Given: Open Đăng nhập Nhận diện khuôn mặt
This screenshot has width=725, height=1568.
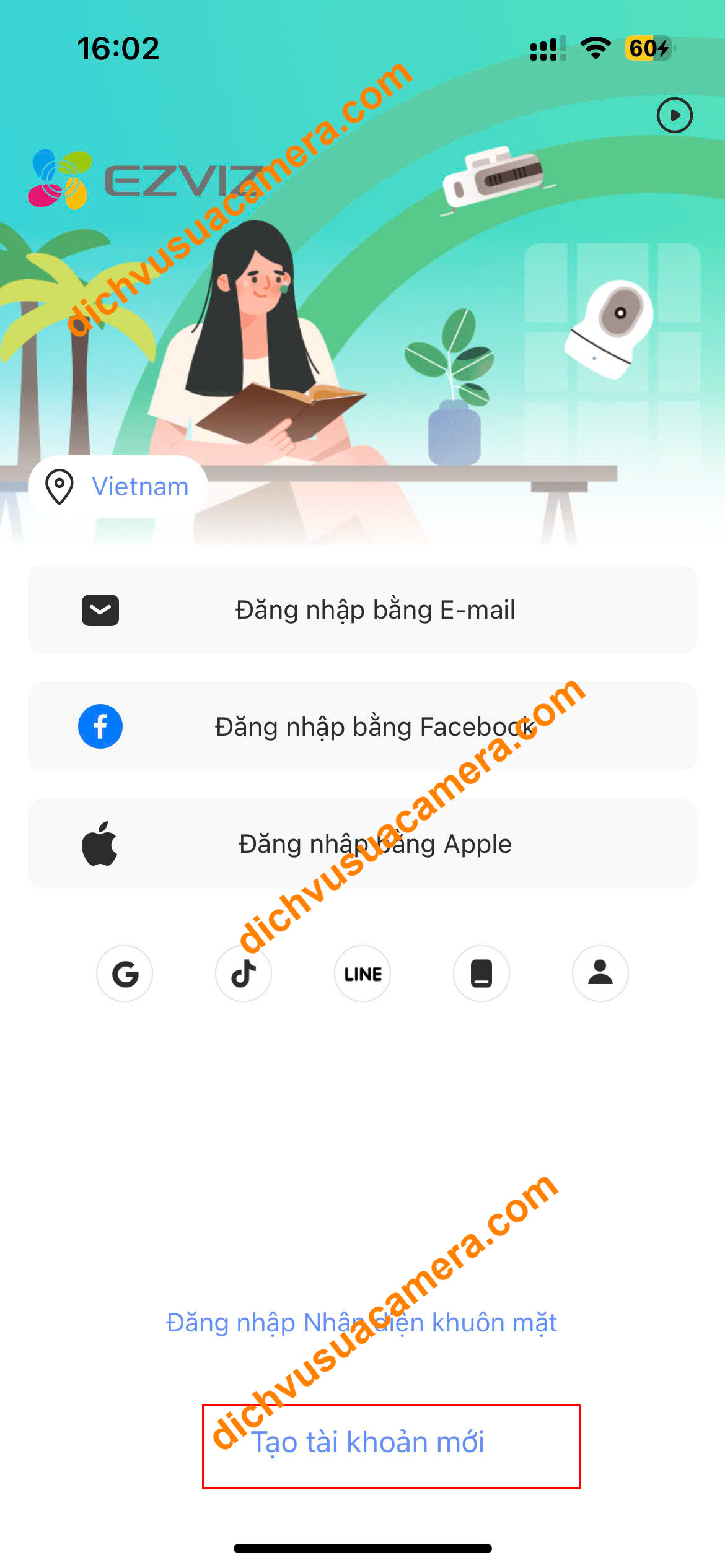Looking at the screenshot, I should (362, 1322).
